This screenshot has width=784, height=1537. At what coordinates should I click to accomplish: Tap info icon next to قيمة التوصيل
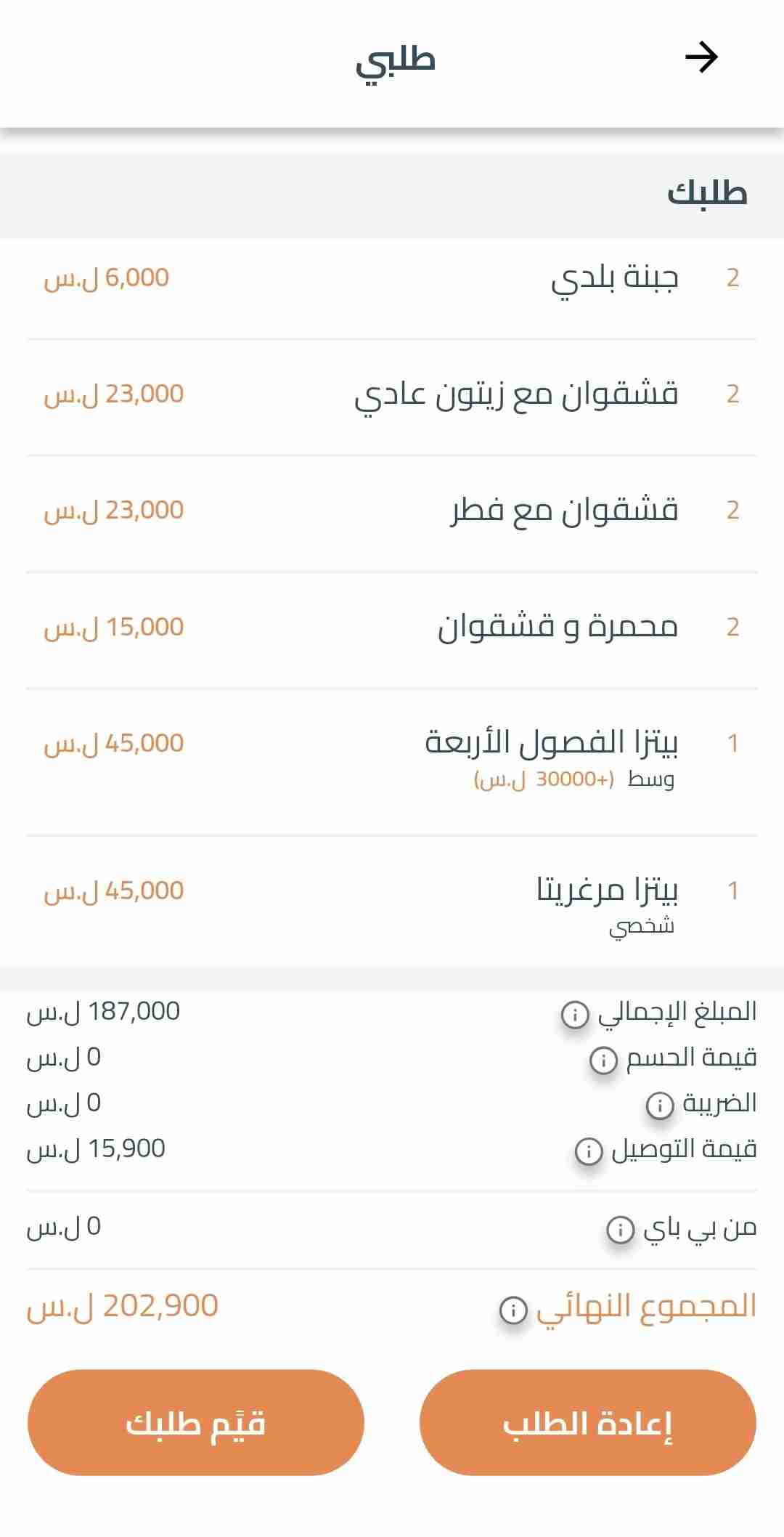589,1151
